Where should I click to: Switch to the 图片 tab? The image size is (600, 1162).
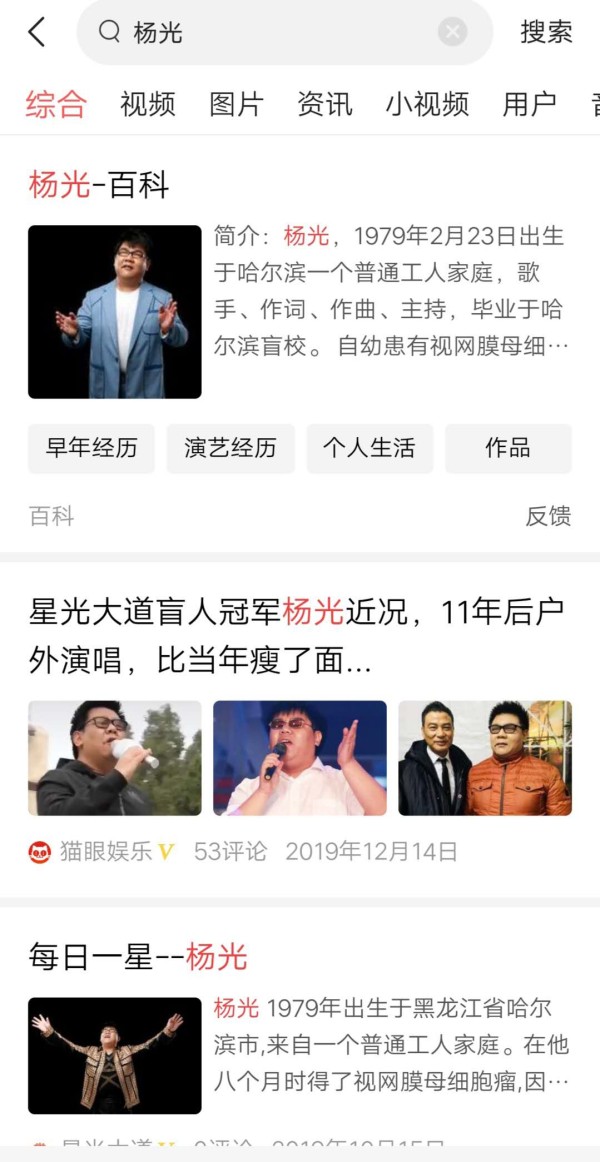tap(236, 104)
